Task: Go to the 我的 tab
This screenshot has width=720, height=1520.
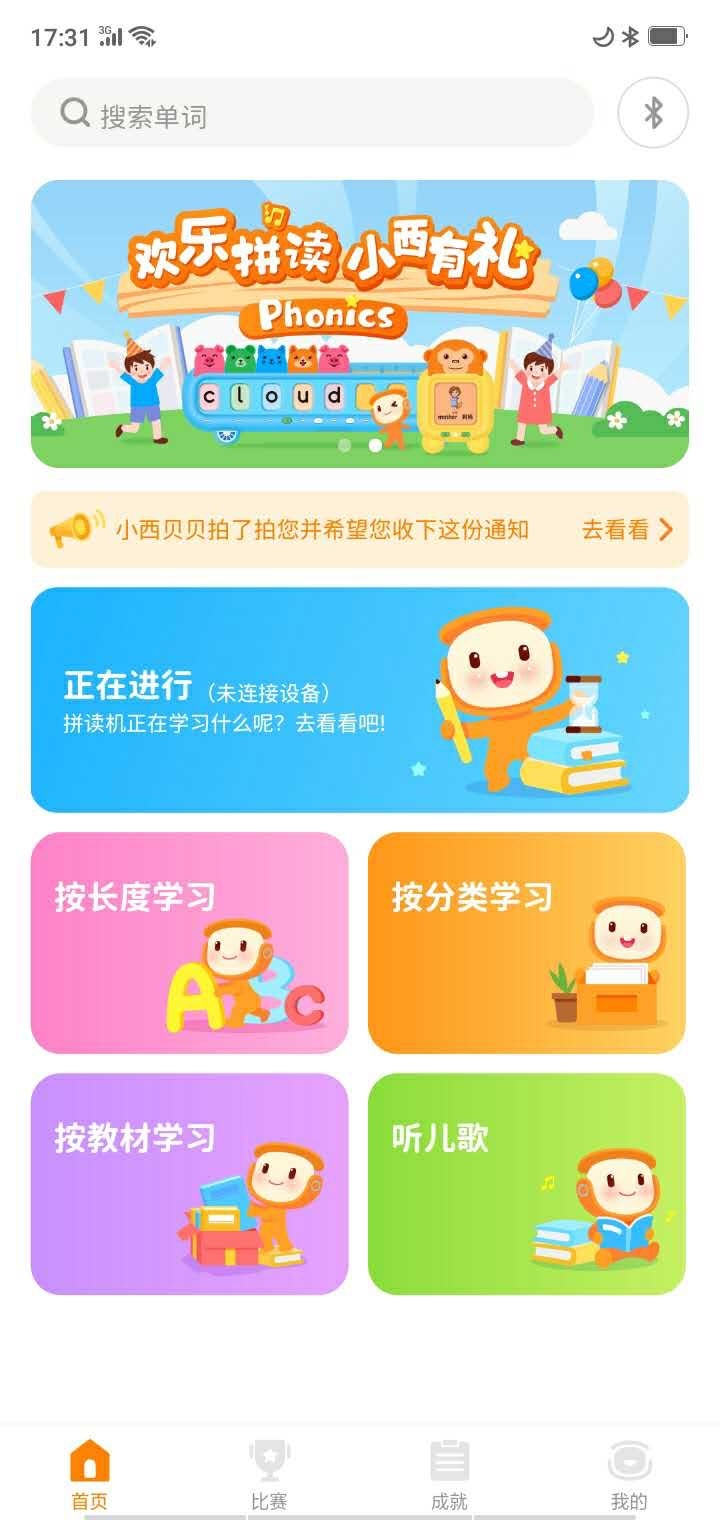Action: (x=629, y=1474)
